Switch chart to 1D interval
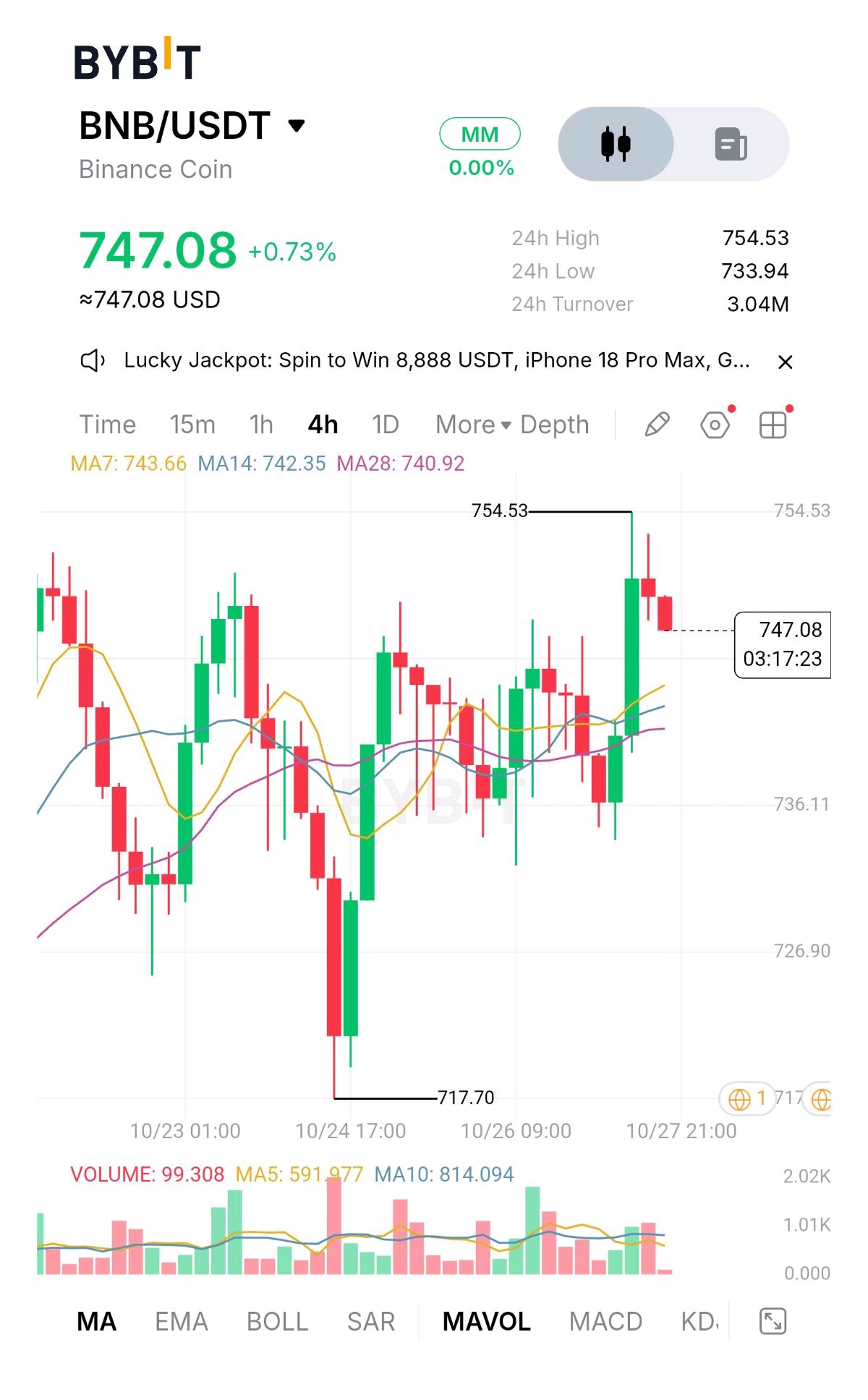868x1400 pixels. click(386, 424)
